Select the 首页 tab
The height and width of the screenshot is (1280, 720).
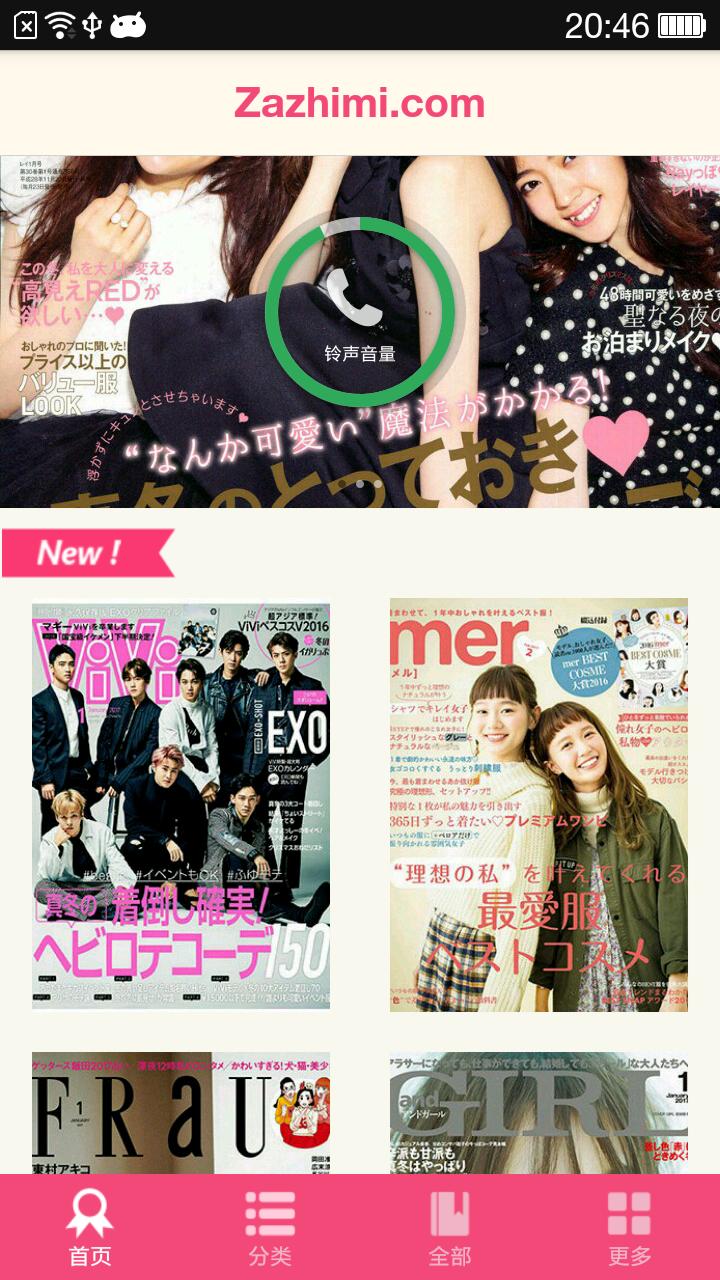click(x=90, y=1228)
